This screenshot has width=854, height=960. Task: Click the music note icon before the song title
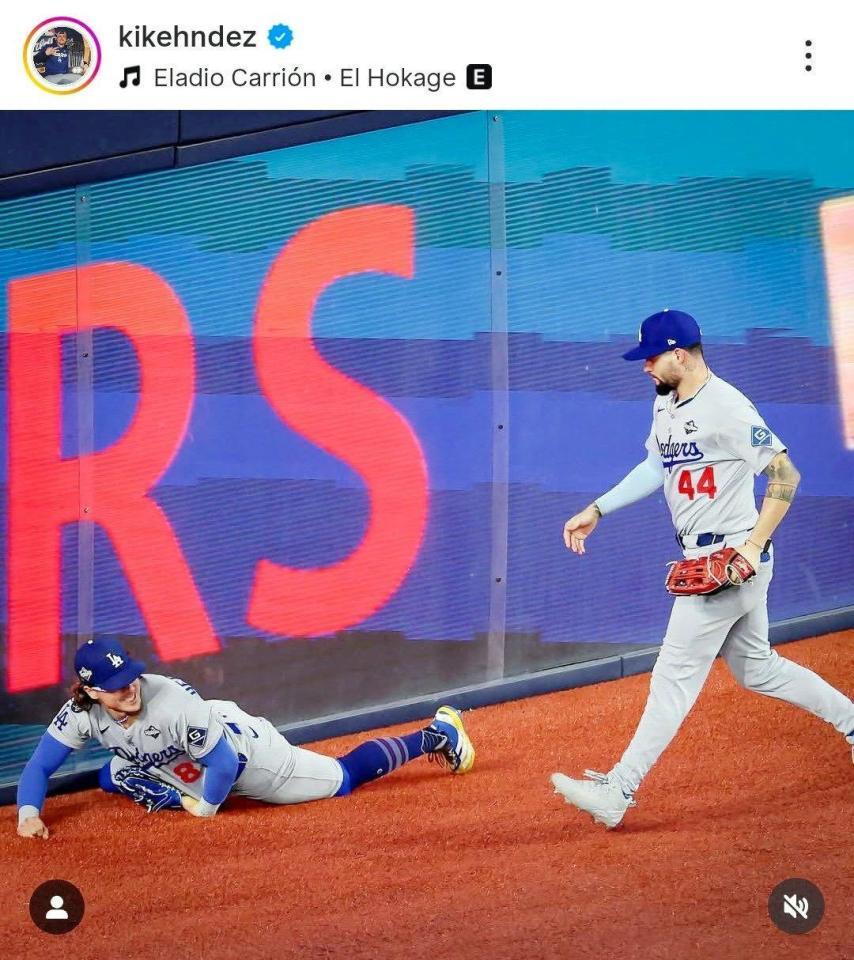coord(132,74)
